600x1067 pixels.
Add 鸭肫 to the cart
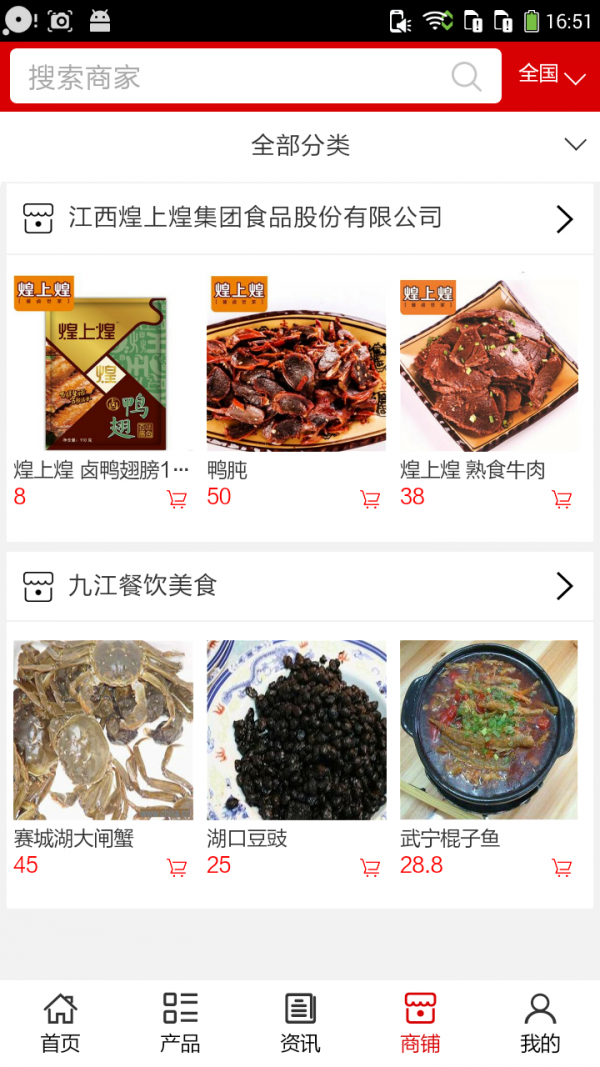click(x=370, y=499)
